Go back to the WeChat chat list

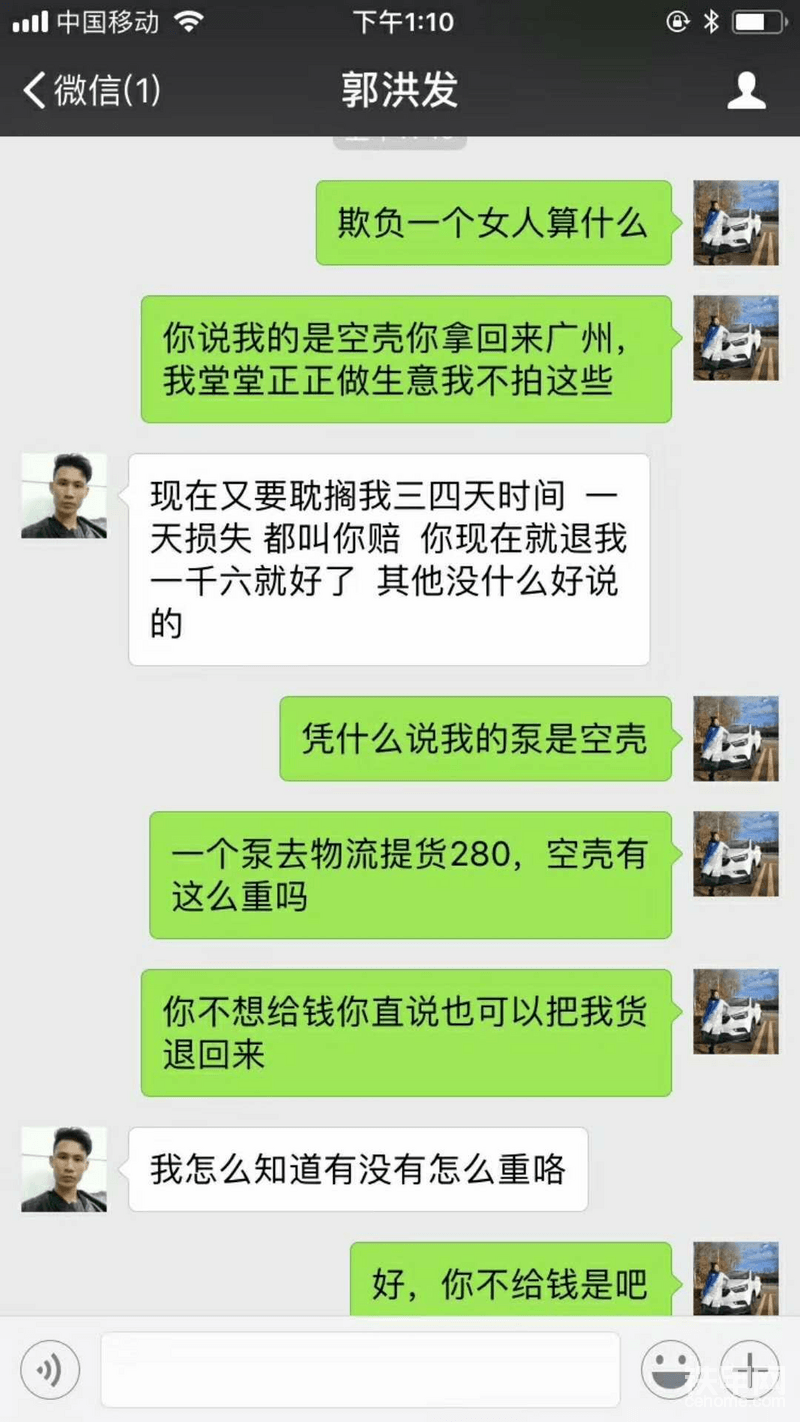90,90
